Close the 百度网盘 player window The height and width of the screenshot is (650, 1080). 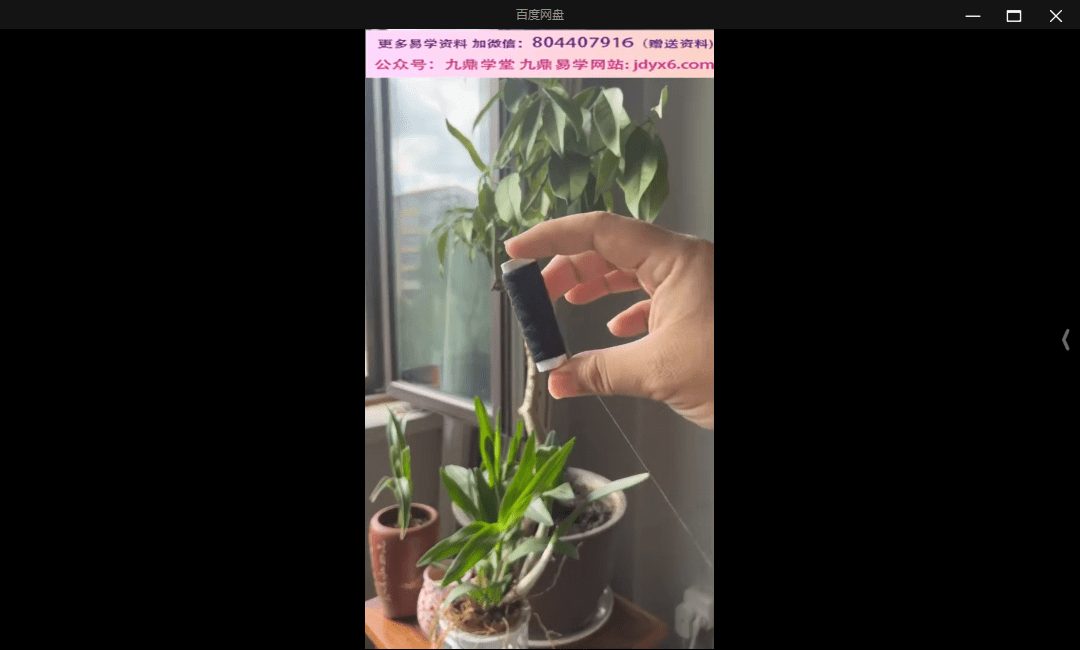(1055, 16)
